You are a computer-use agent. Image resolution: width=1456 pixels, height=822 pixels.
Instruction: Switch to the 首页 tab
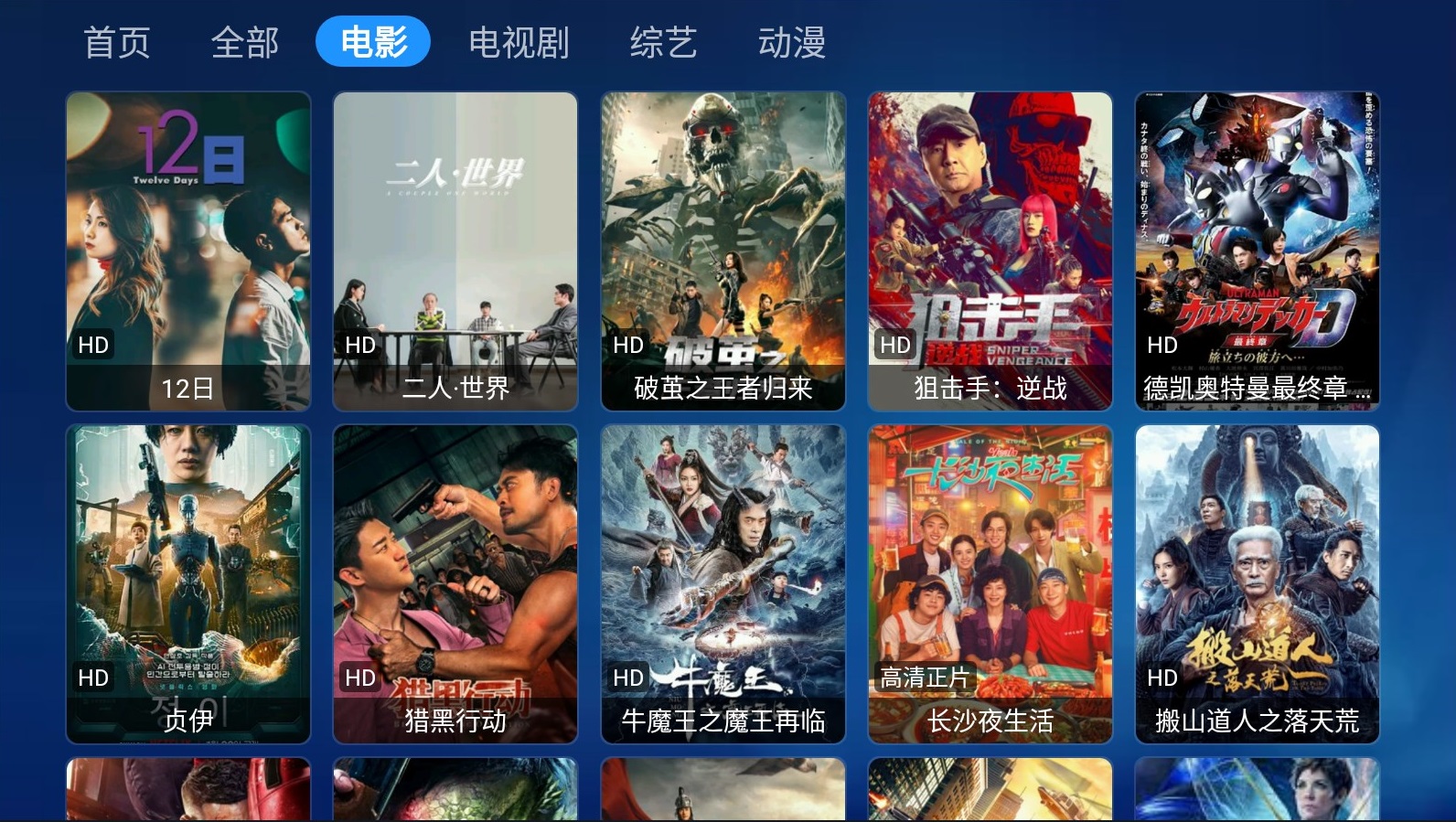pos(117,42)
